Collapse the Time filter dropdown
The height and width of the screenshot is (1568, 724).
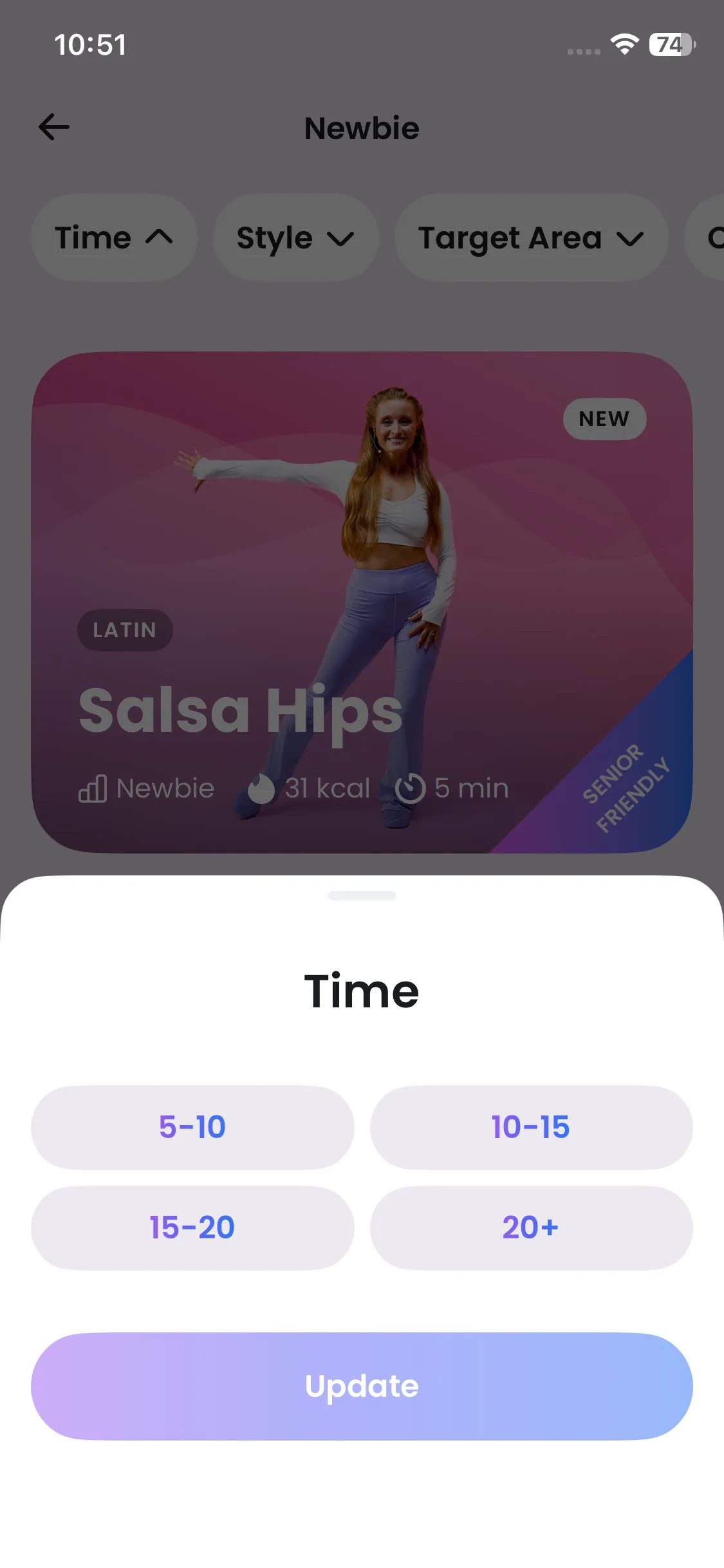point(114,238)
